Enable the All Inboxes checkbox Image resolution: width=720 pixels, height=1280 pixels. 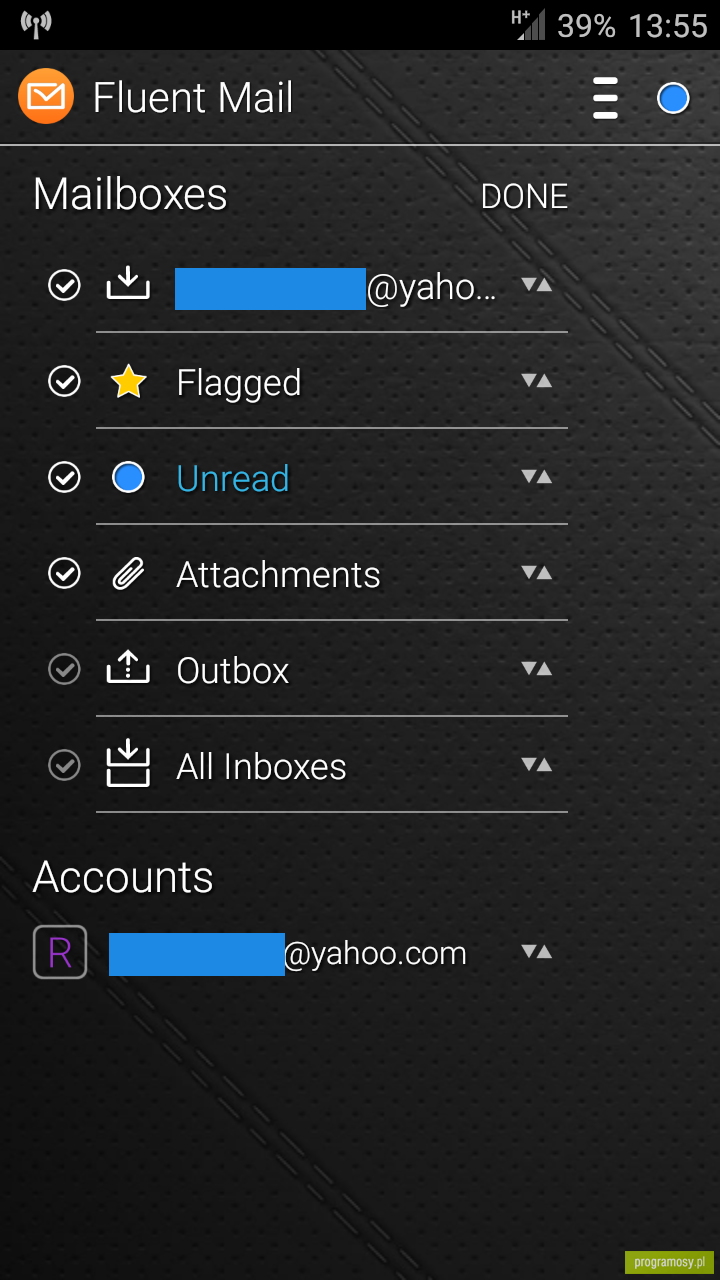point(64,765)
